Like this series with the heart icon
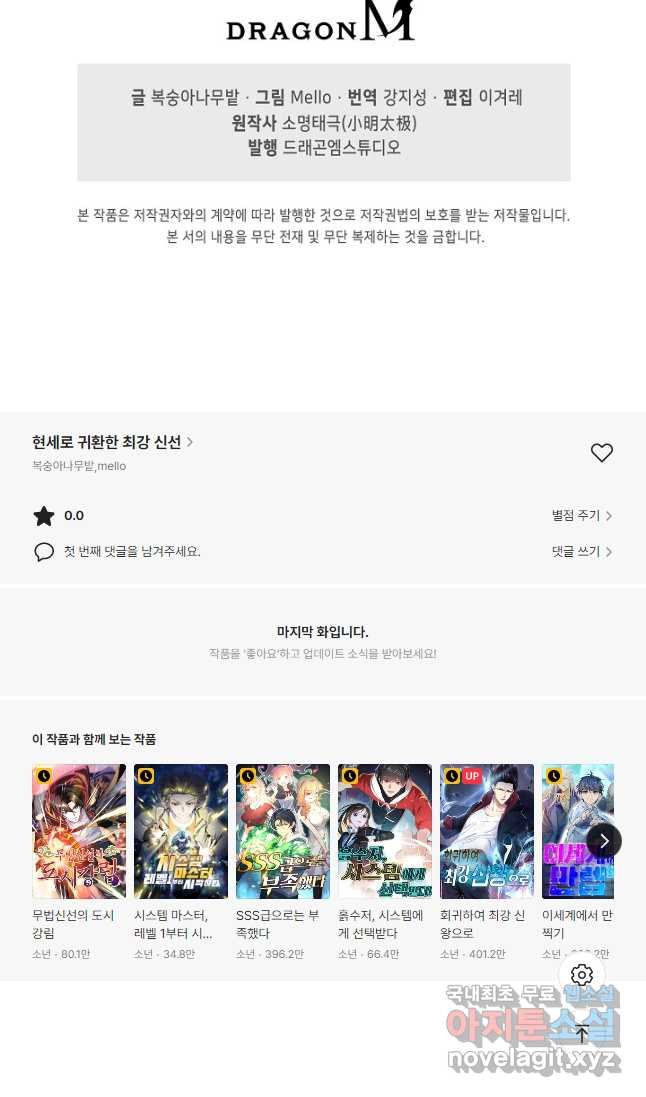This screenshot has width=646, height=1097. tap(601, 453)
